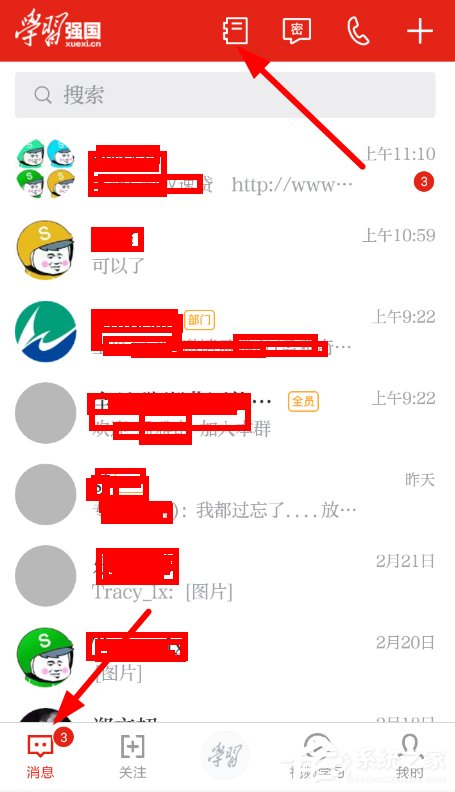
Task: Tap the plus icon to add
Action: click(420, 31)
